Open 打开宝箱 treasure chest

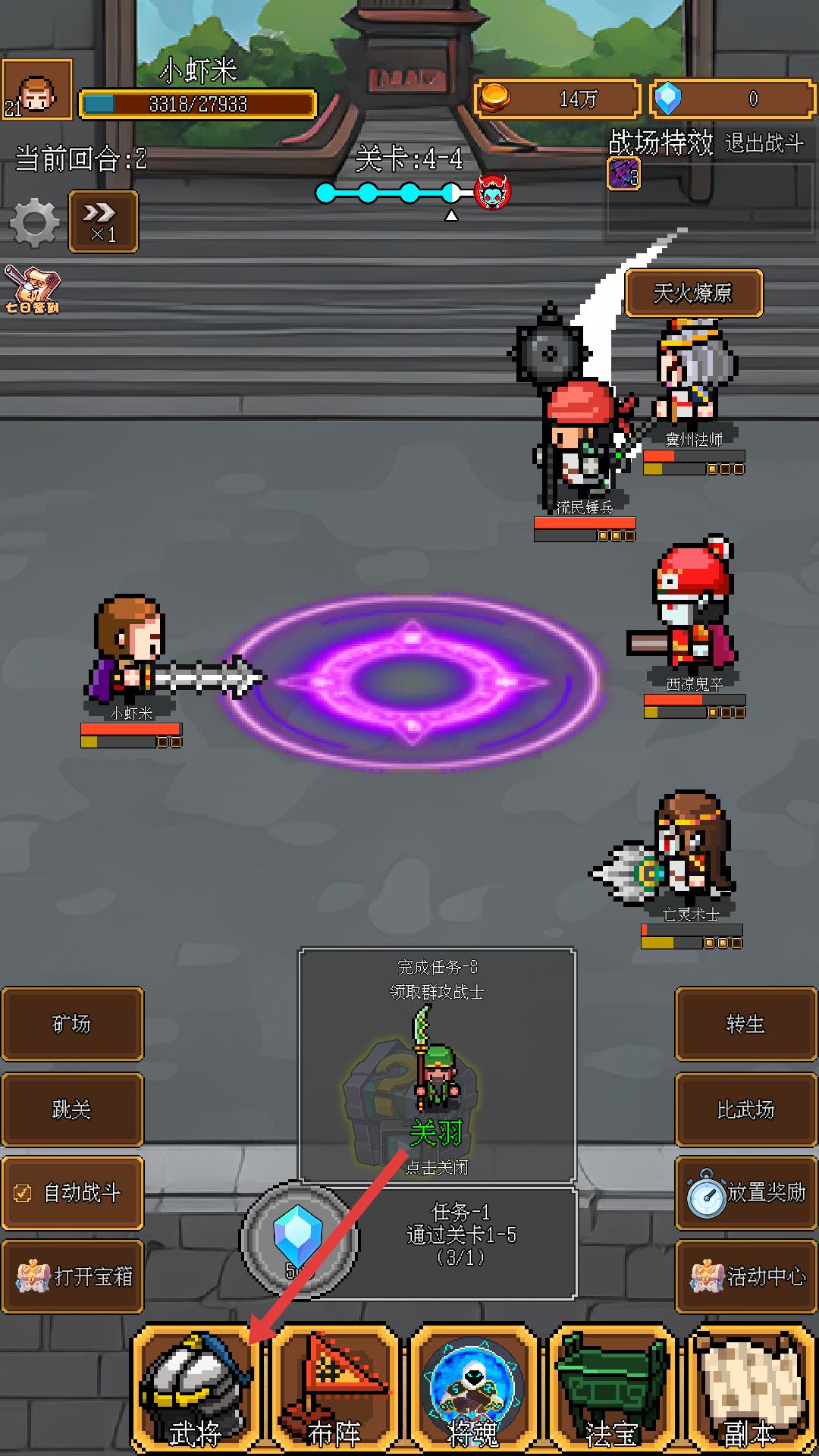coord(72,1276)
